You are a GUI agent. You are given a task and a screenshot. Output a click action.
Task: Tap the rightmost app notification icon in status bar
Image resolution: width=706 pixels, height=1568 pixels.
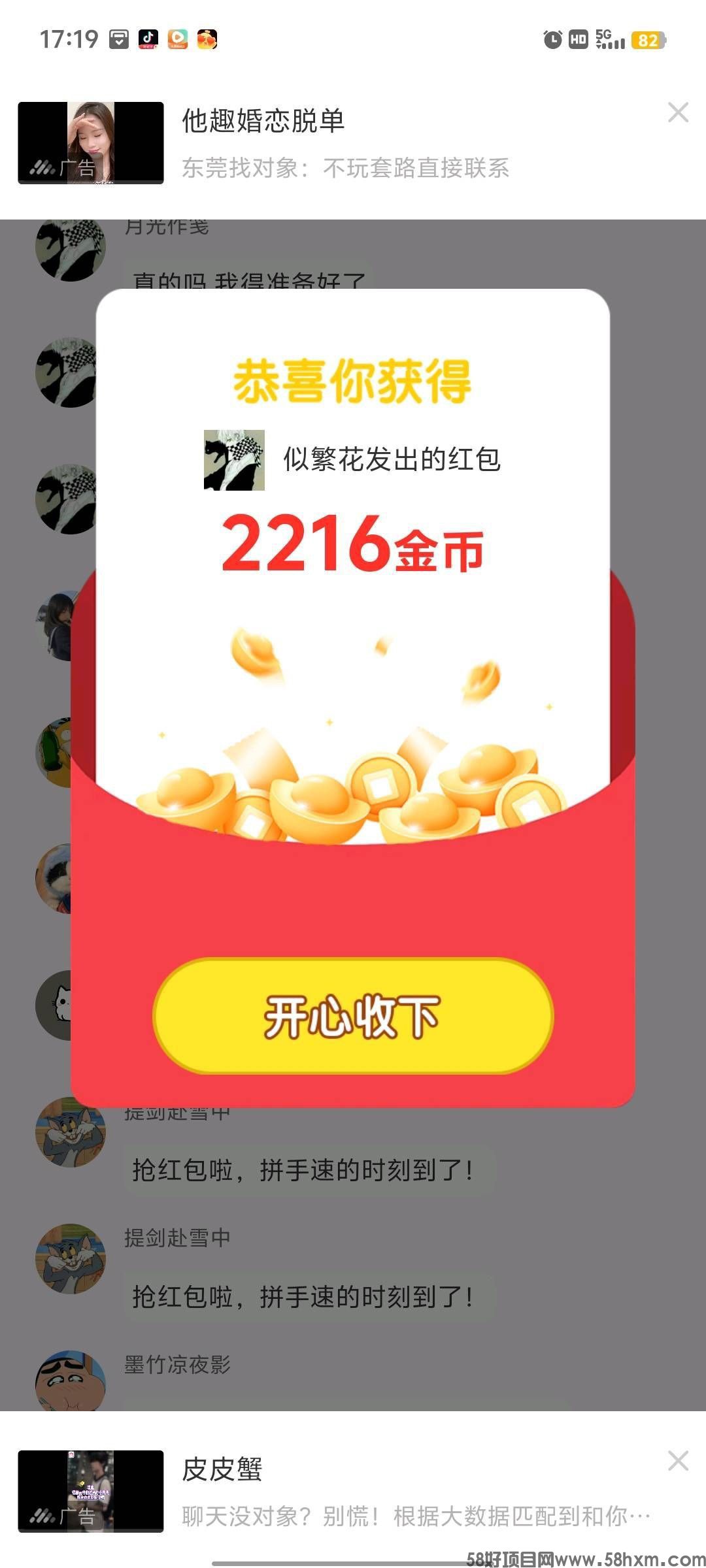[x=206, y=39]
